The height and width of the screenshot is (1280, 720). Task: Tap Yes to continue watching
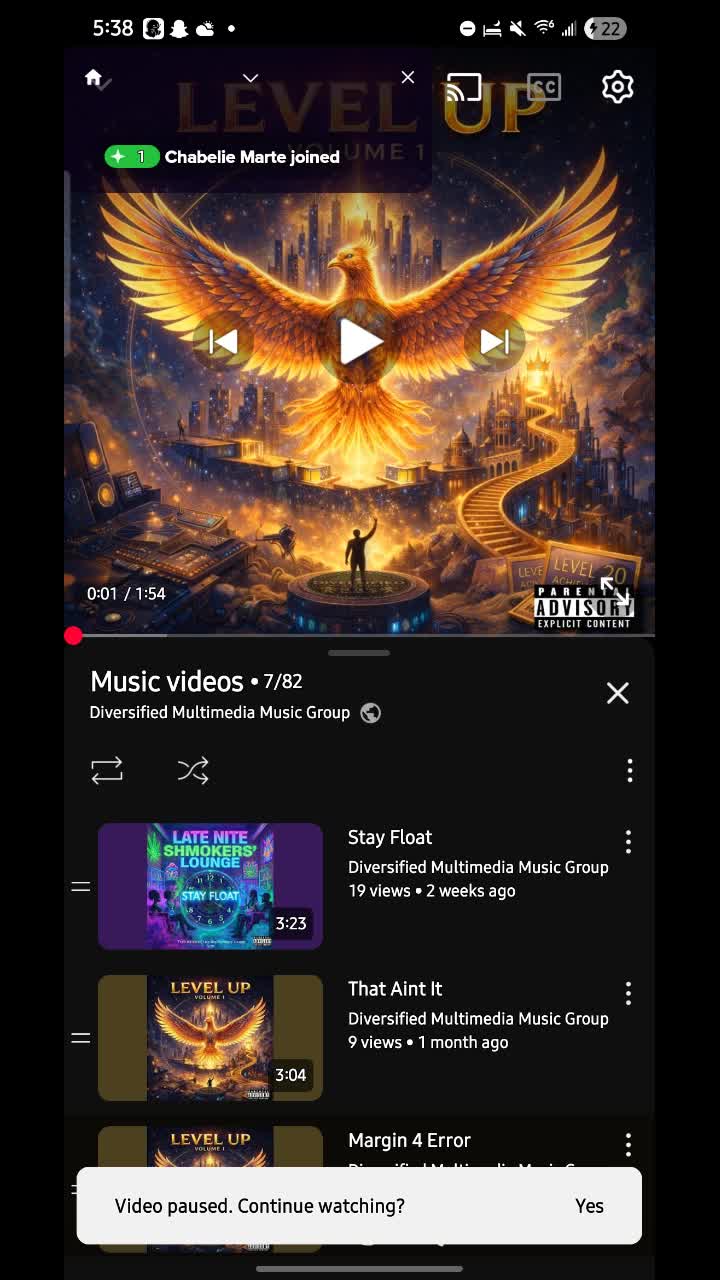(x=589, y=1206)
